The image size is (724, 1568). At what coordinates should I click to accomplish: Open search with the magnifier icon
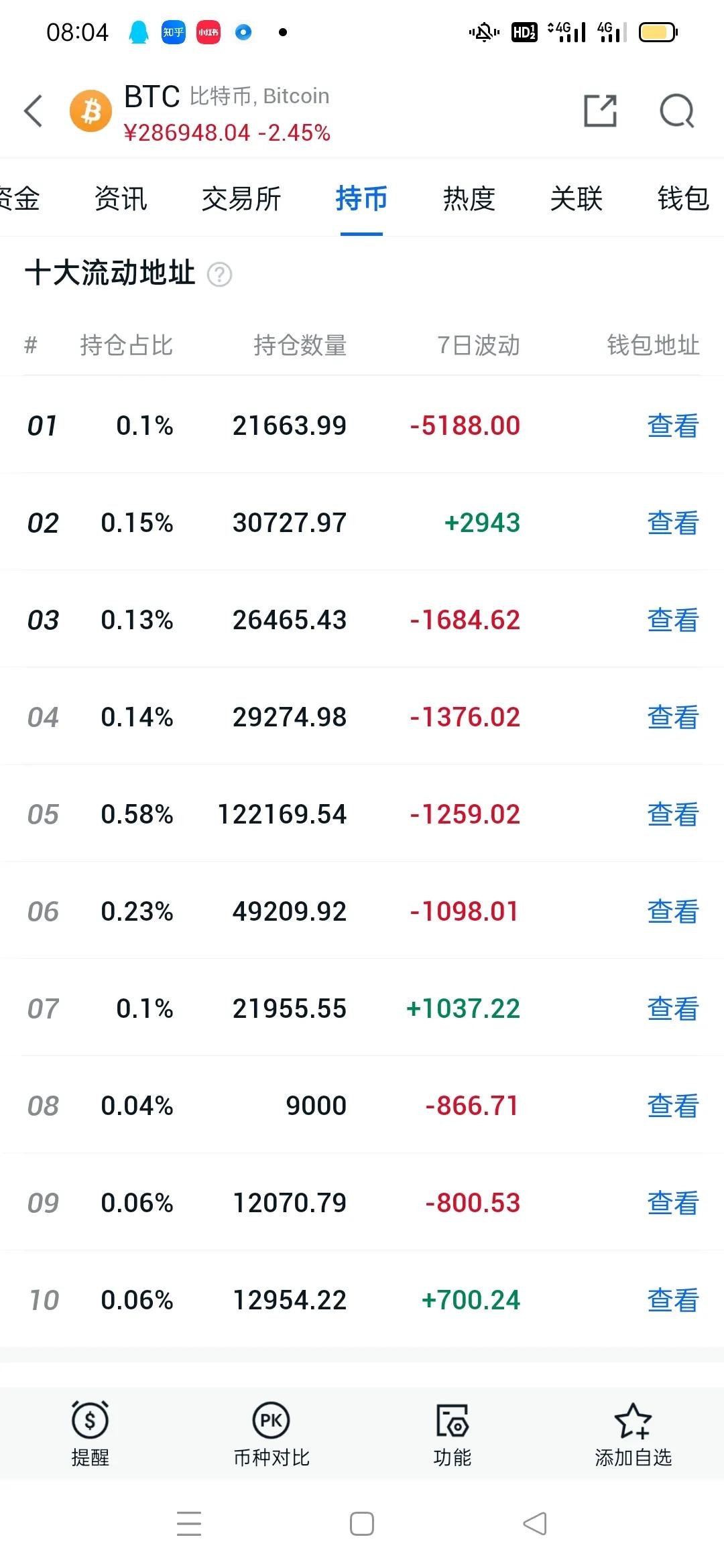(677, 111)
